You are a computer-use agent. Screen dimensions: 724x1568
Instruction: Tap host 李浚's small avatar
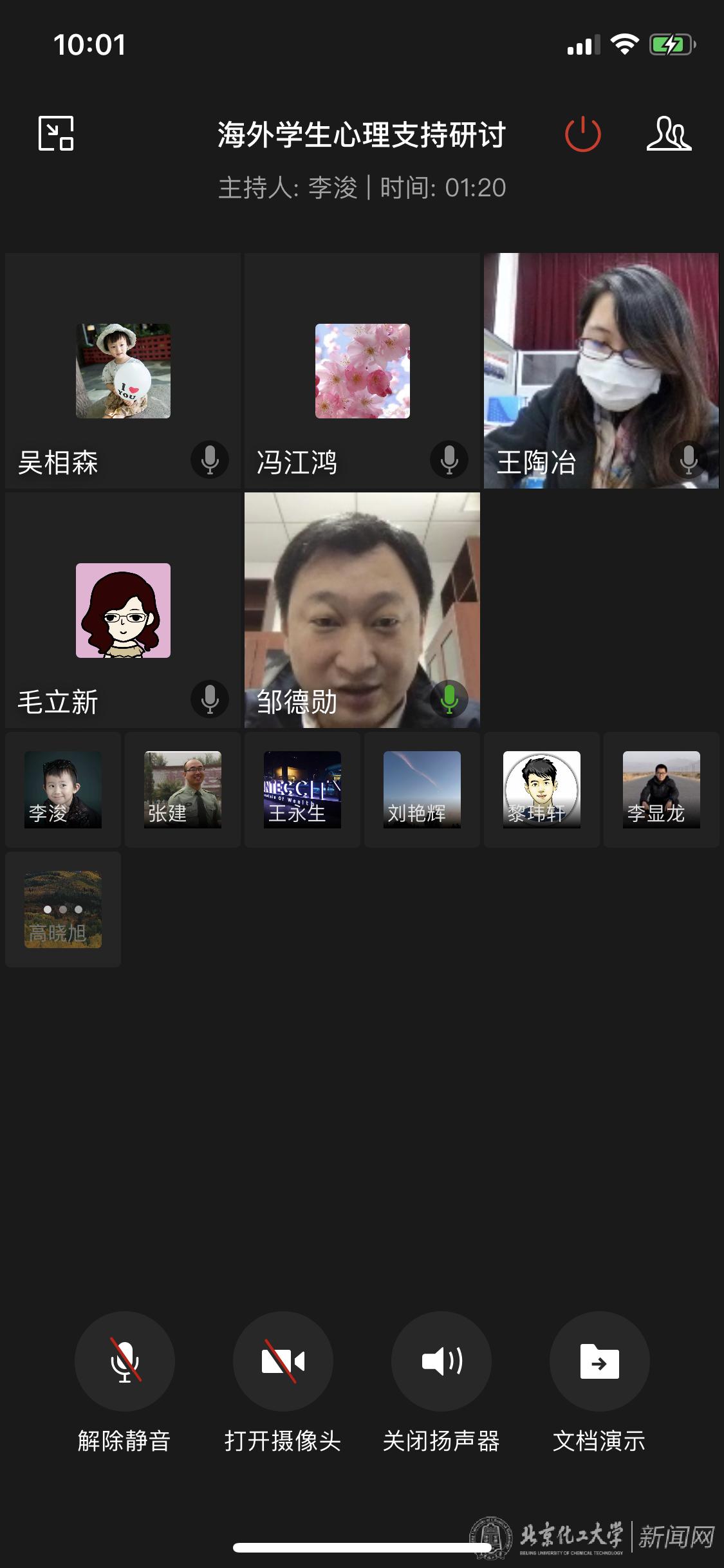tap(63, 789)
